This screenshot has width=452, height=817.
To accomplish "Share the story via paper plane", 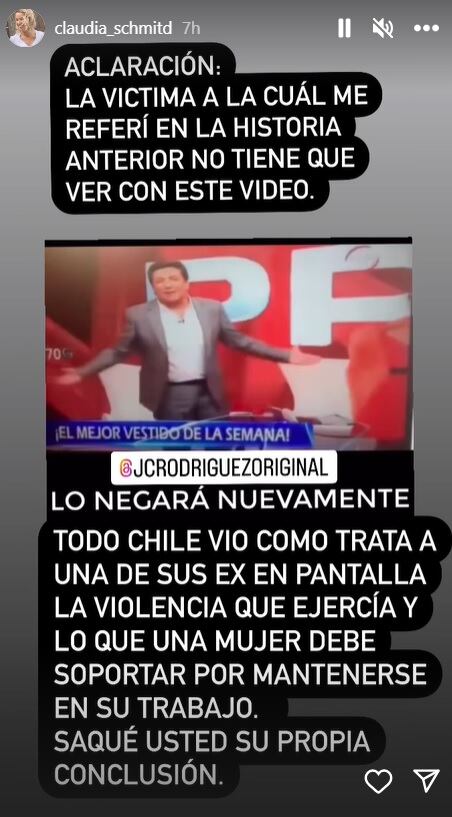I will click(426, 781).
